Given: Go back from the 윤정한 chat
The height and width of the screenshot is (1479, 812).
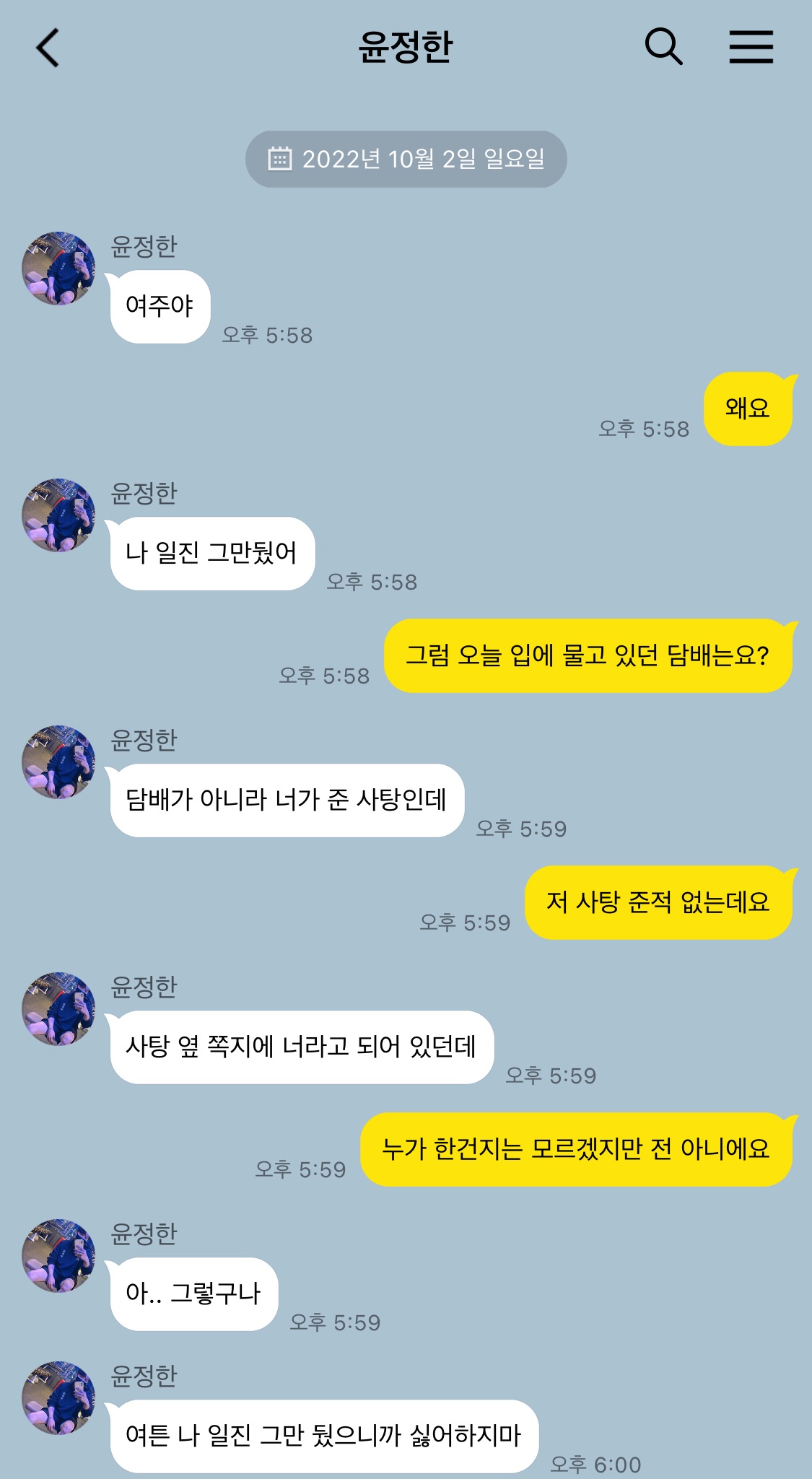Looking at the screenshot, I should tap(47, 48).
